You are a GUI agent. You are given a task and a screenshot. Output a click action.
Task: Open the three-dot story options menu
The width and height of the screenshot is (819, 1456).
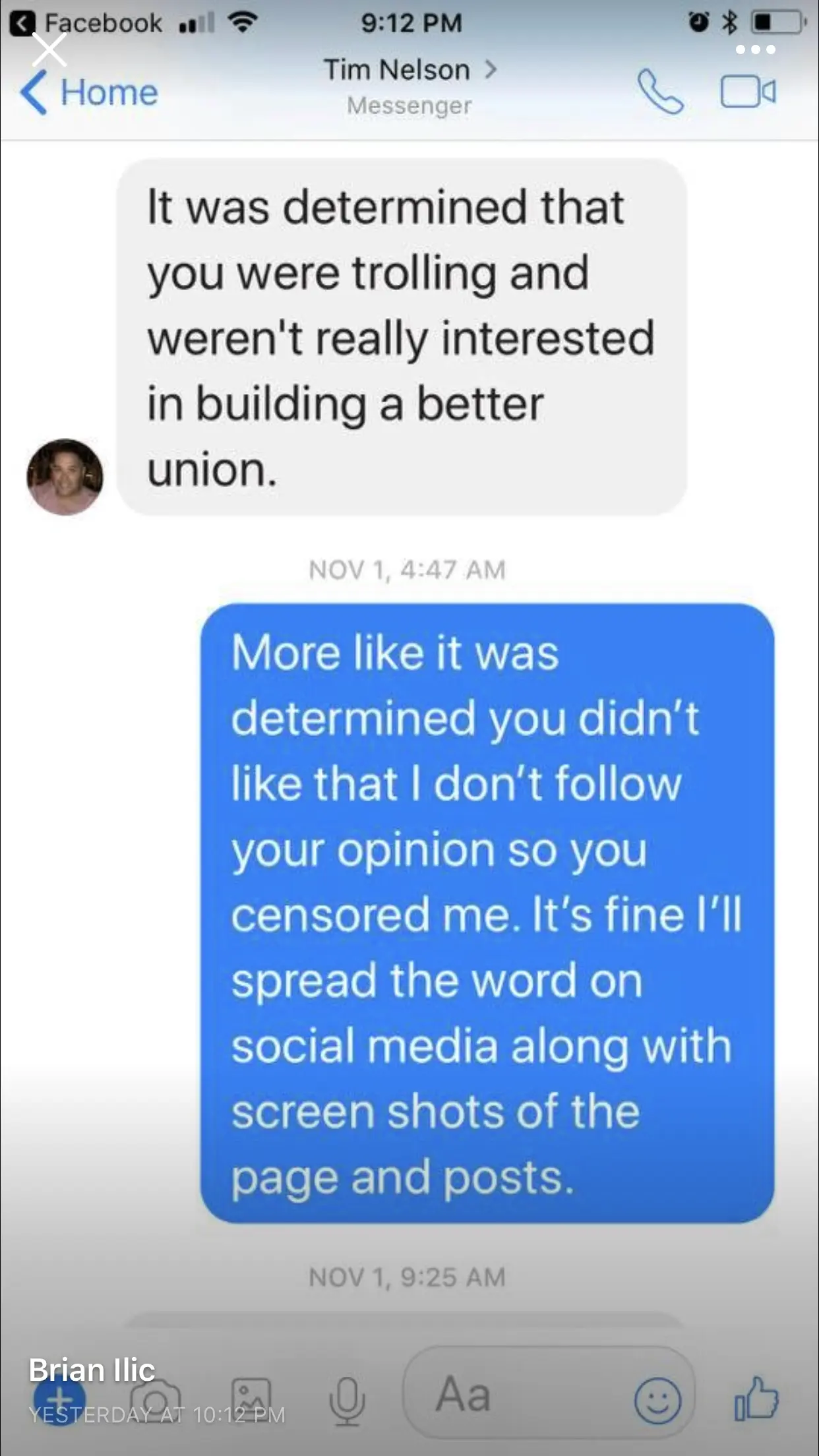(x=755, y=49)
